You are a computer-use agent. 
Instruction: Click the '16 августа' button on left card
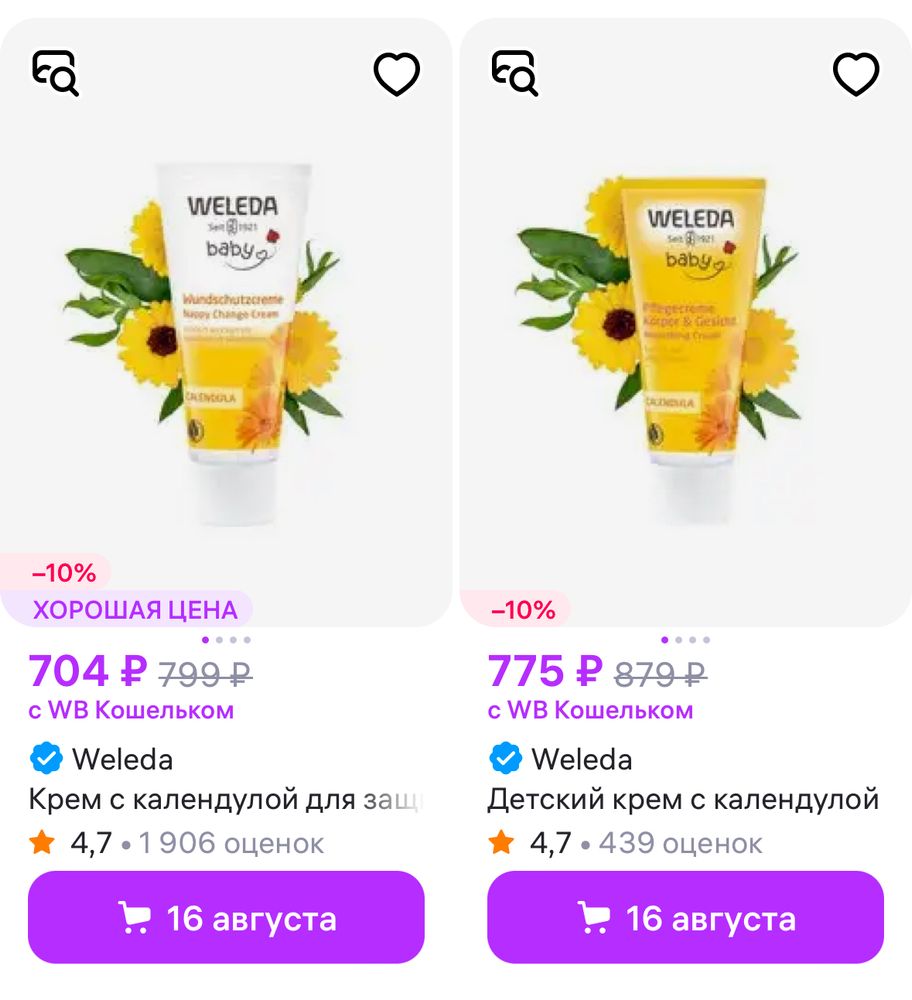[x=226, y=916]
